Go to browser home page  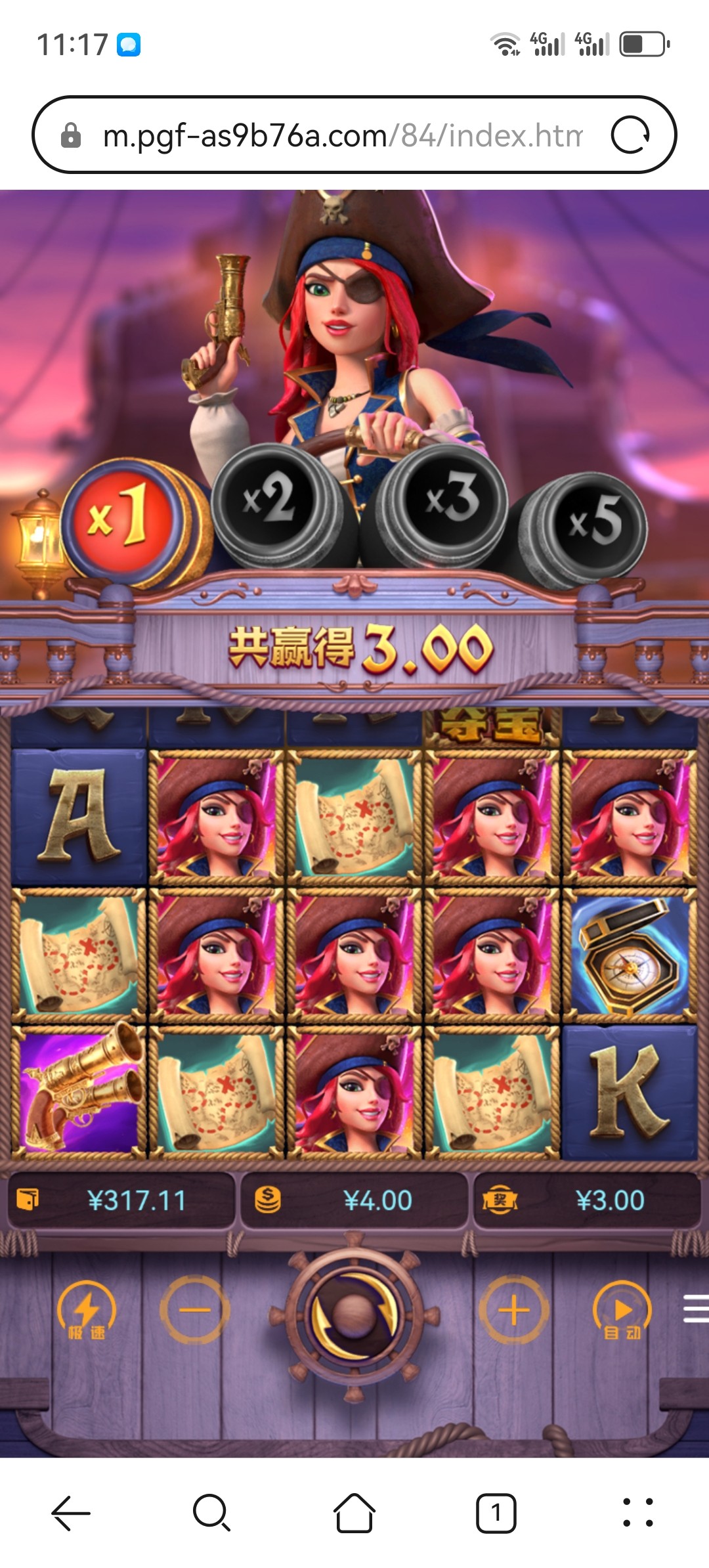click(x=354, y=1513)
